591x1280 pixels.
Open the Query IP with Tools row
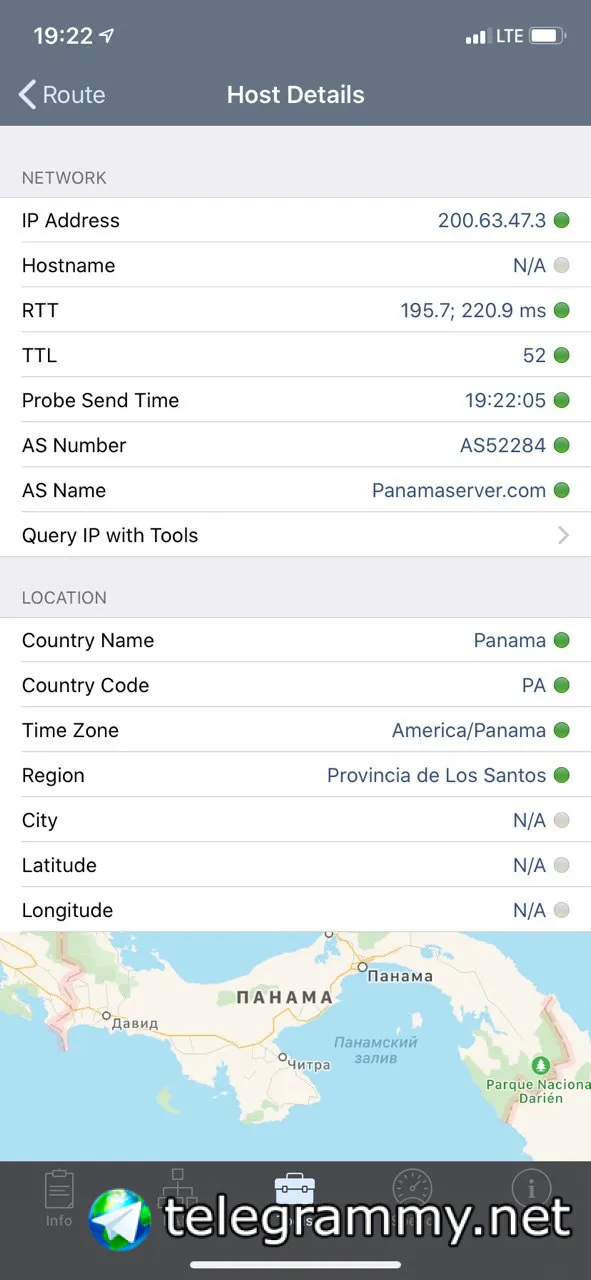tap(295, 535)
